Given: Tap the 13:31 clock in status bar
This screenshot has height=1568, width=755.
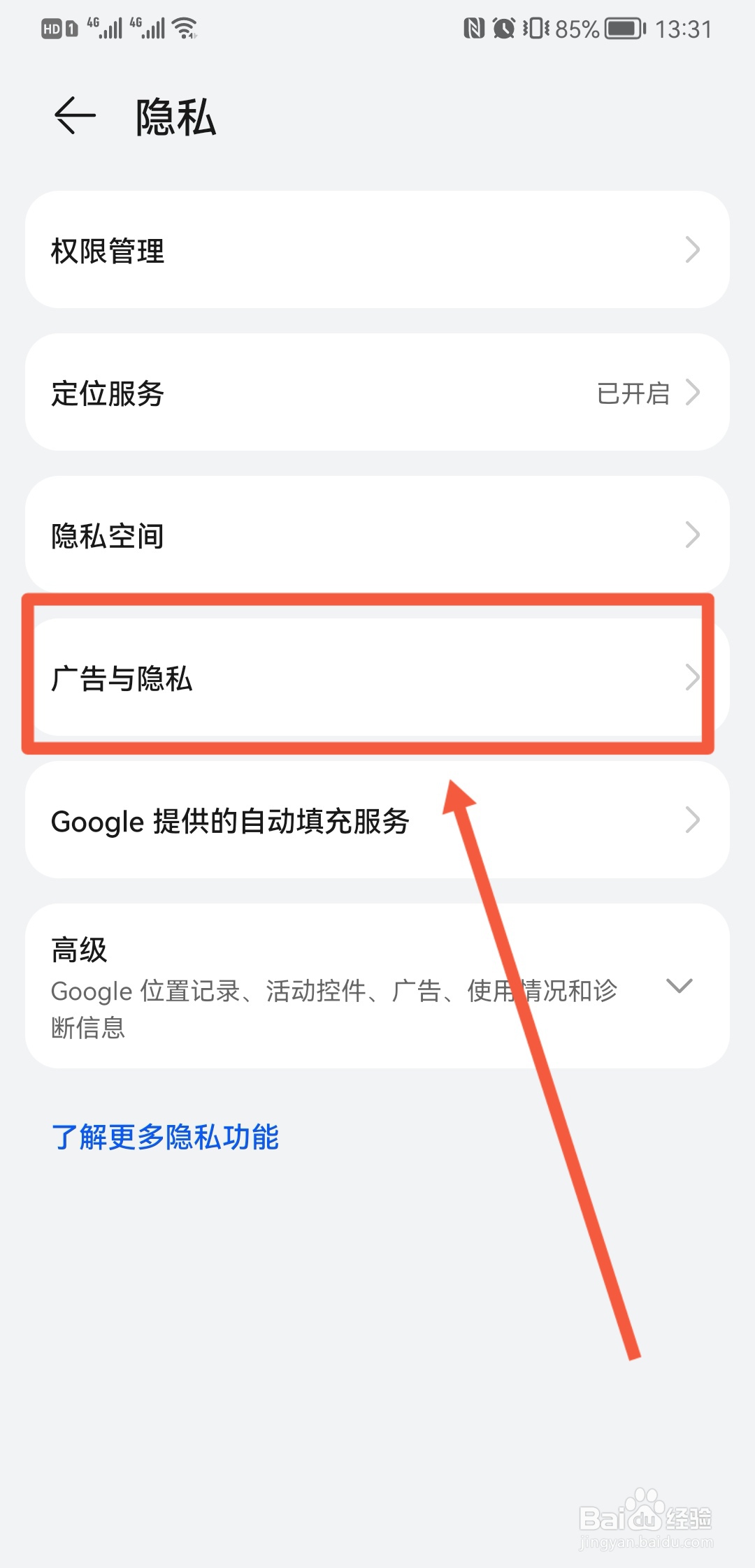Looking at the screenshot, I should click(685, 28).
